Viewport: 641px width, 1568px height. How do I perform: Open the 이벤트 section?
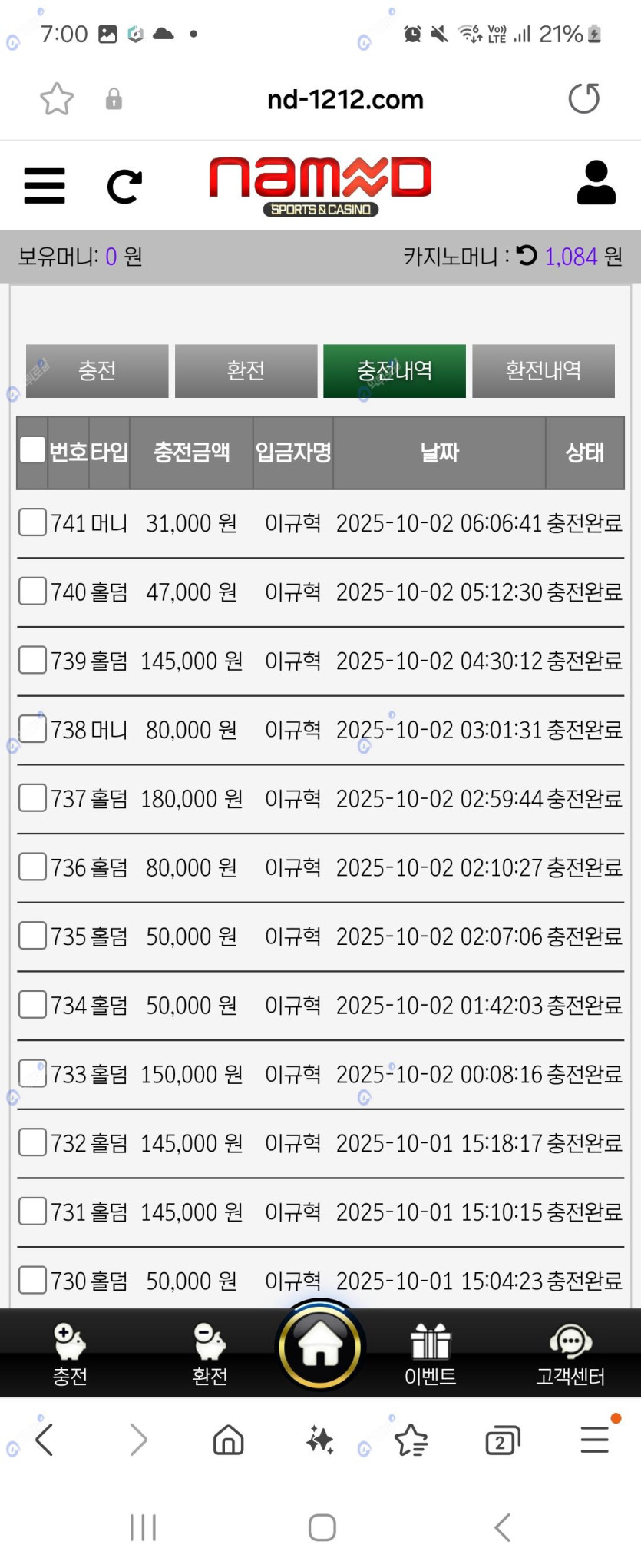coord(430,1355)
